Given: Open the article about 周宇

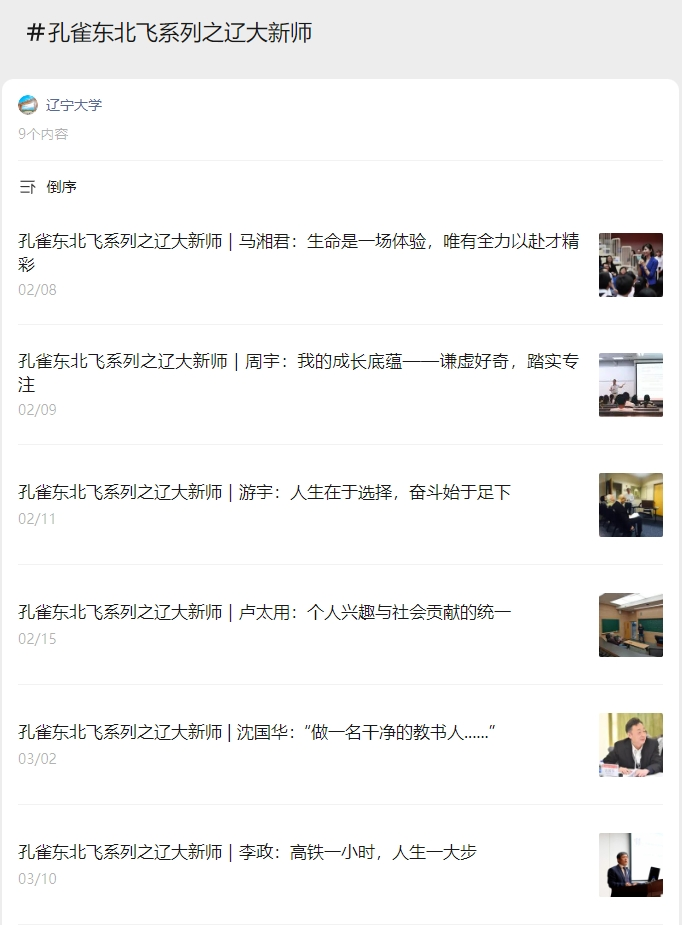Looking at the screenshot, I should coord(298,372).
